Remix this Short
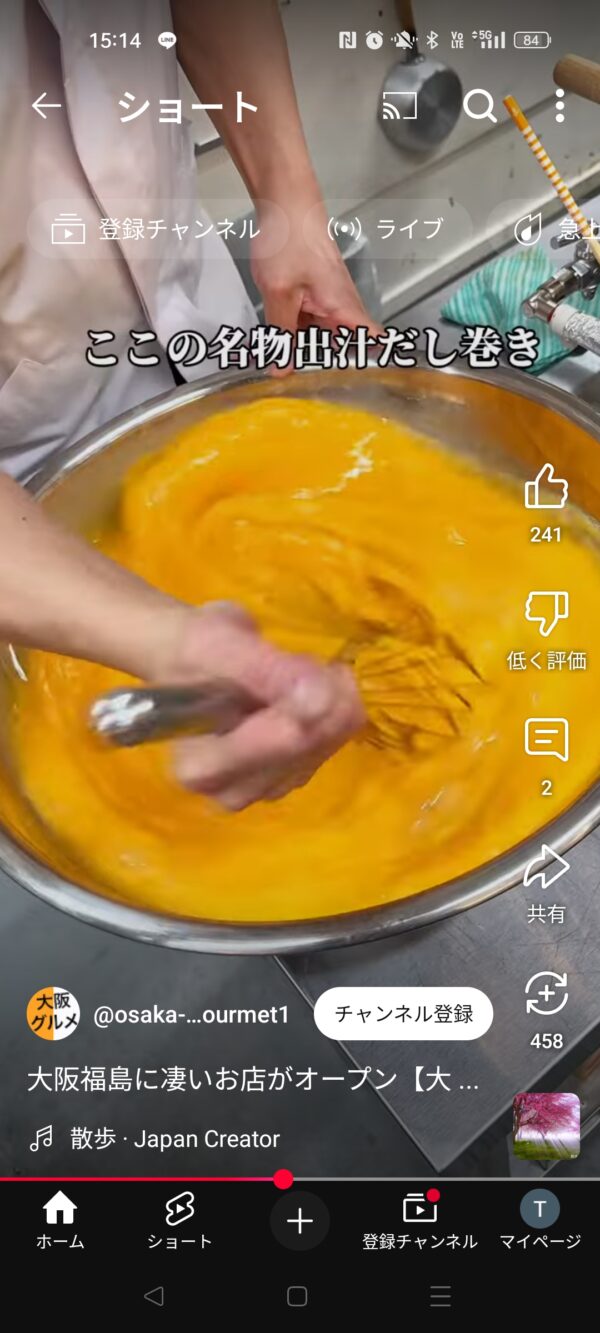The height and width of the screenshot is (1333, 600). pyautogui.click(x=546, y=994)
